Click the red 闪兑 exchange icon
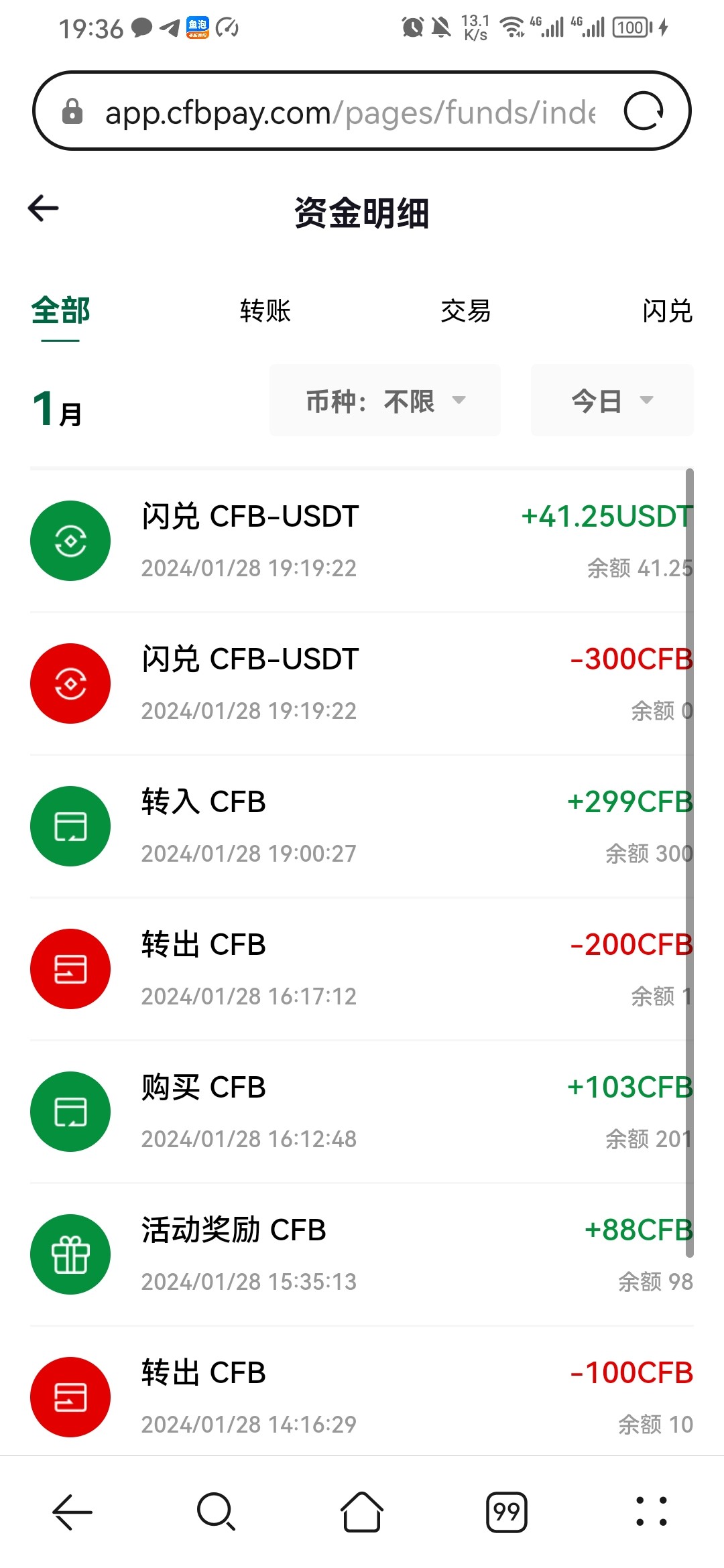 70,683
